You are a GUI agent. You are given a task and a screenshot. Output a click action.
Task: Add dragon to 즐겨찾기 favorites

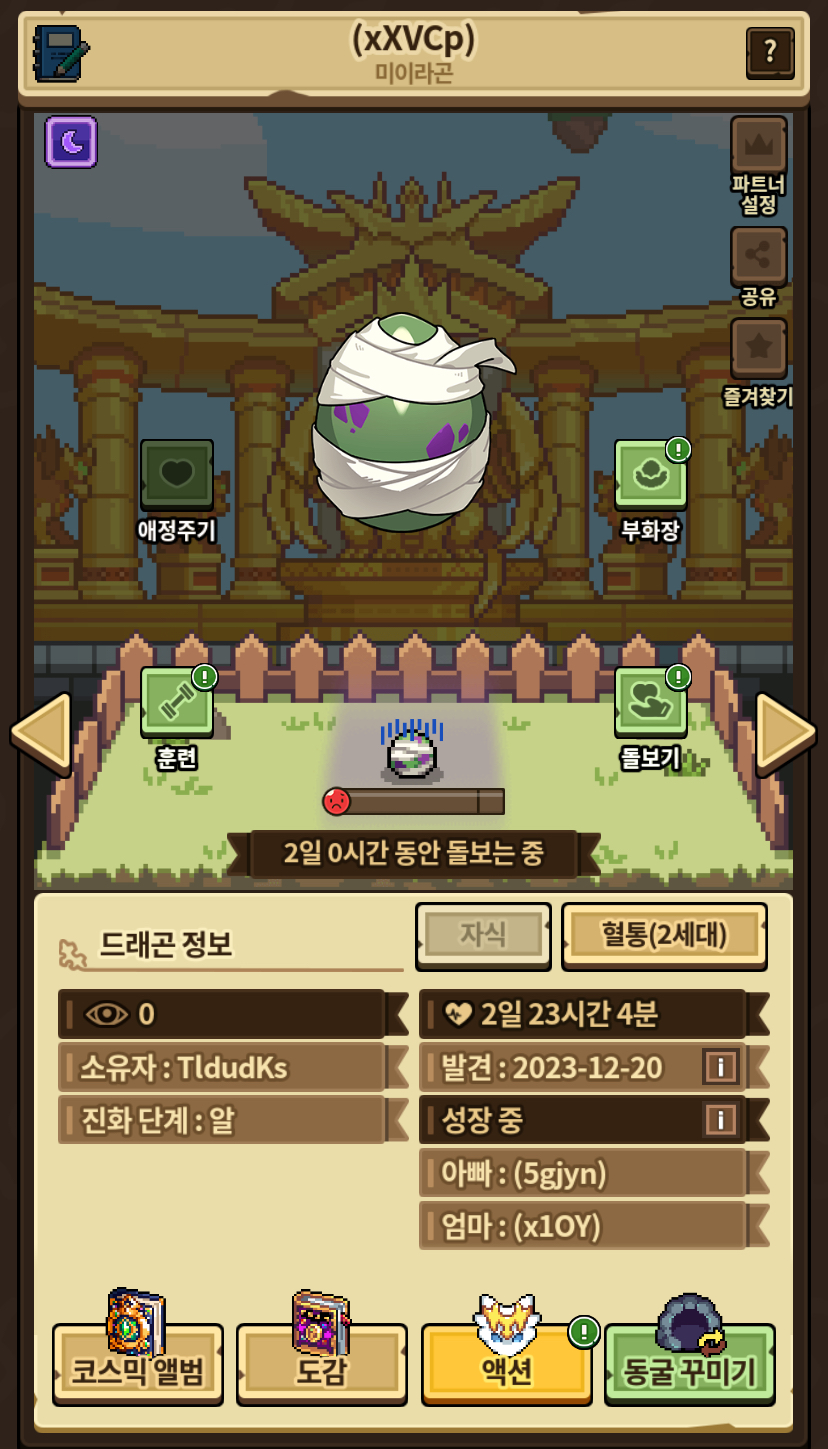758,349
